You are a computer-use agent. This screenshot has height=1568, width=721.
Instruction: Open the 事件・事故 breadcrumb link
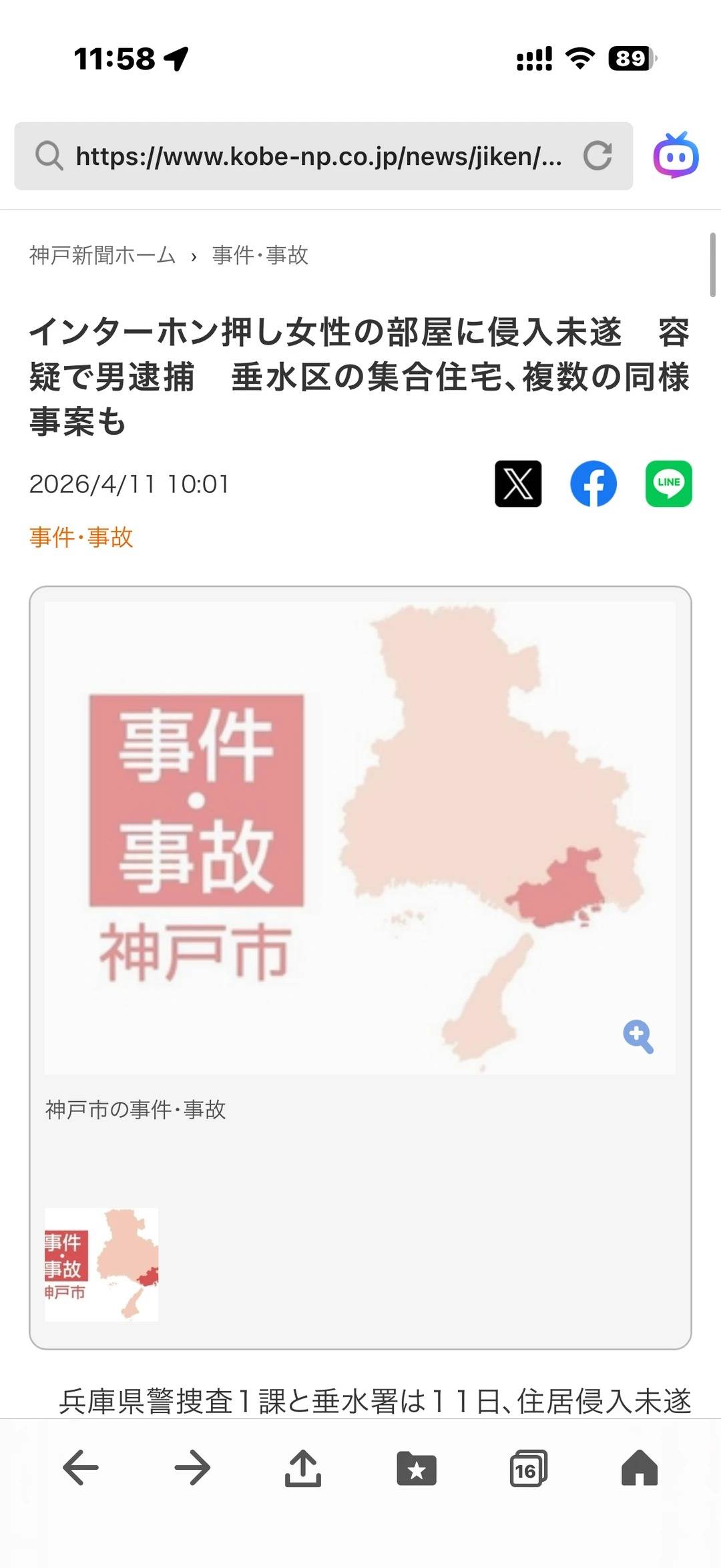(260, 255)
